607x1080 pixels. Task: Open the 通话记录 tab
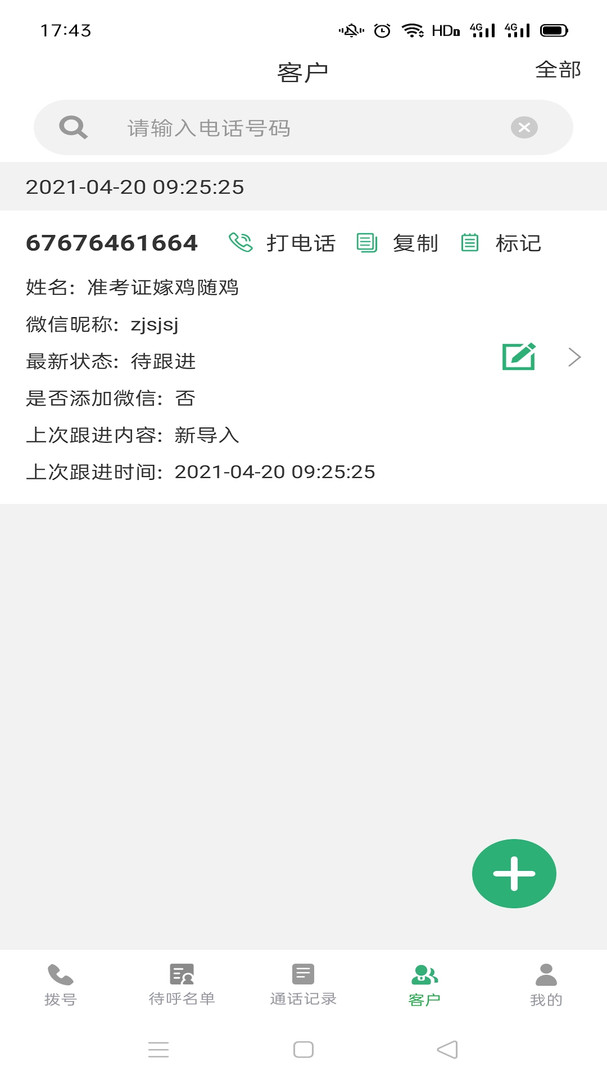point(303,986)
